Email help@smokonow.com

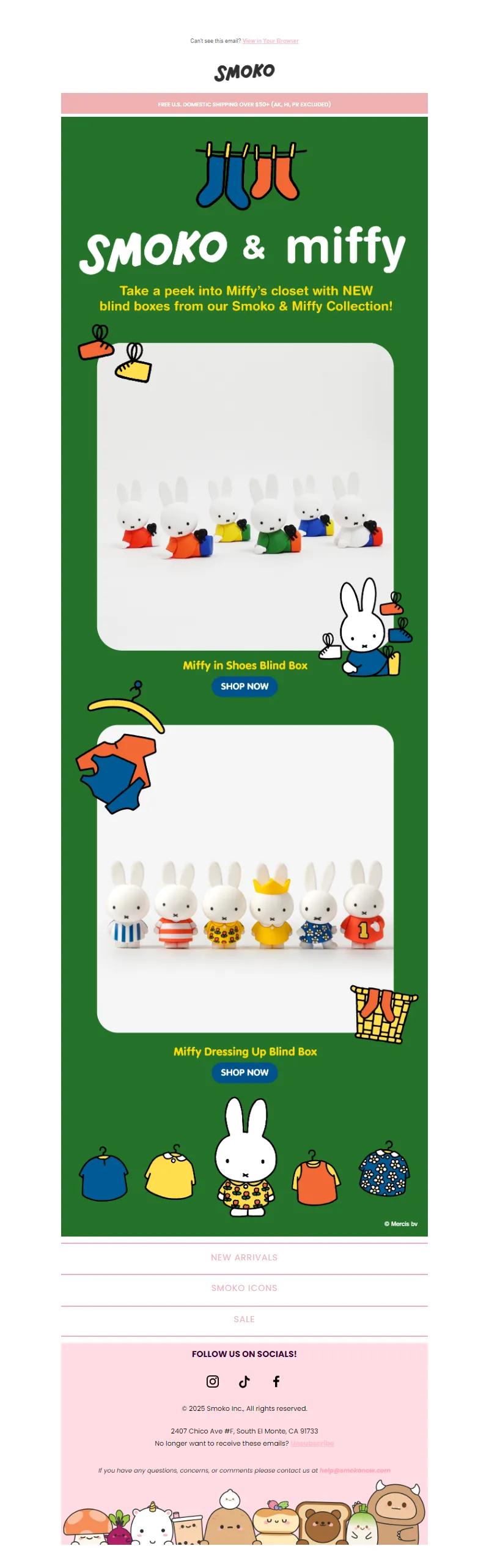[355, 1470]
